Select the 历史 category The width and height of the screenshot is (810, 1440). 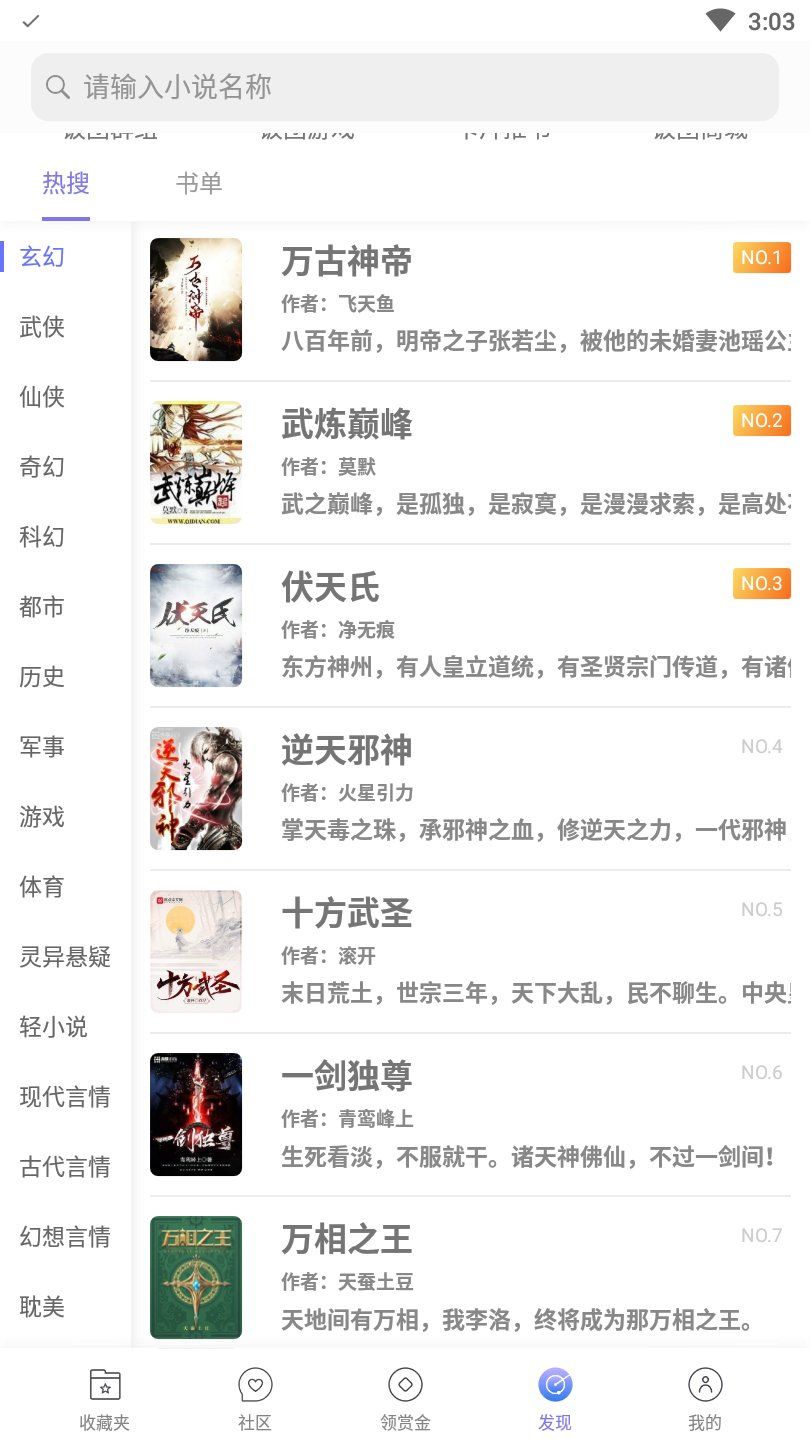(42, 677)
